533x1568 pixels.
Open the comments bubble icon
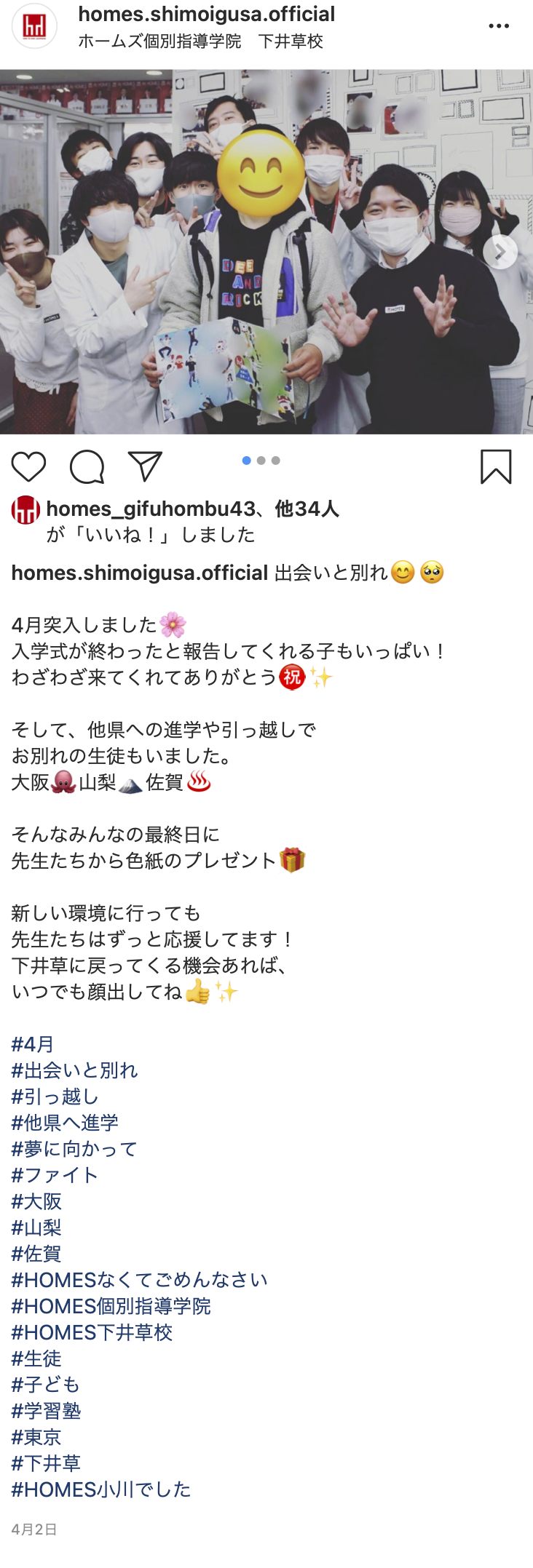pyautogui.click(x=87, y=466)
